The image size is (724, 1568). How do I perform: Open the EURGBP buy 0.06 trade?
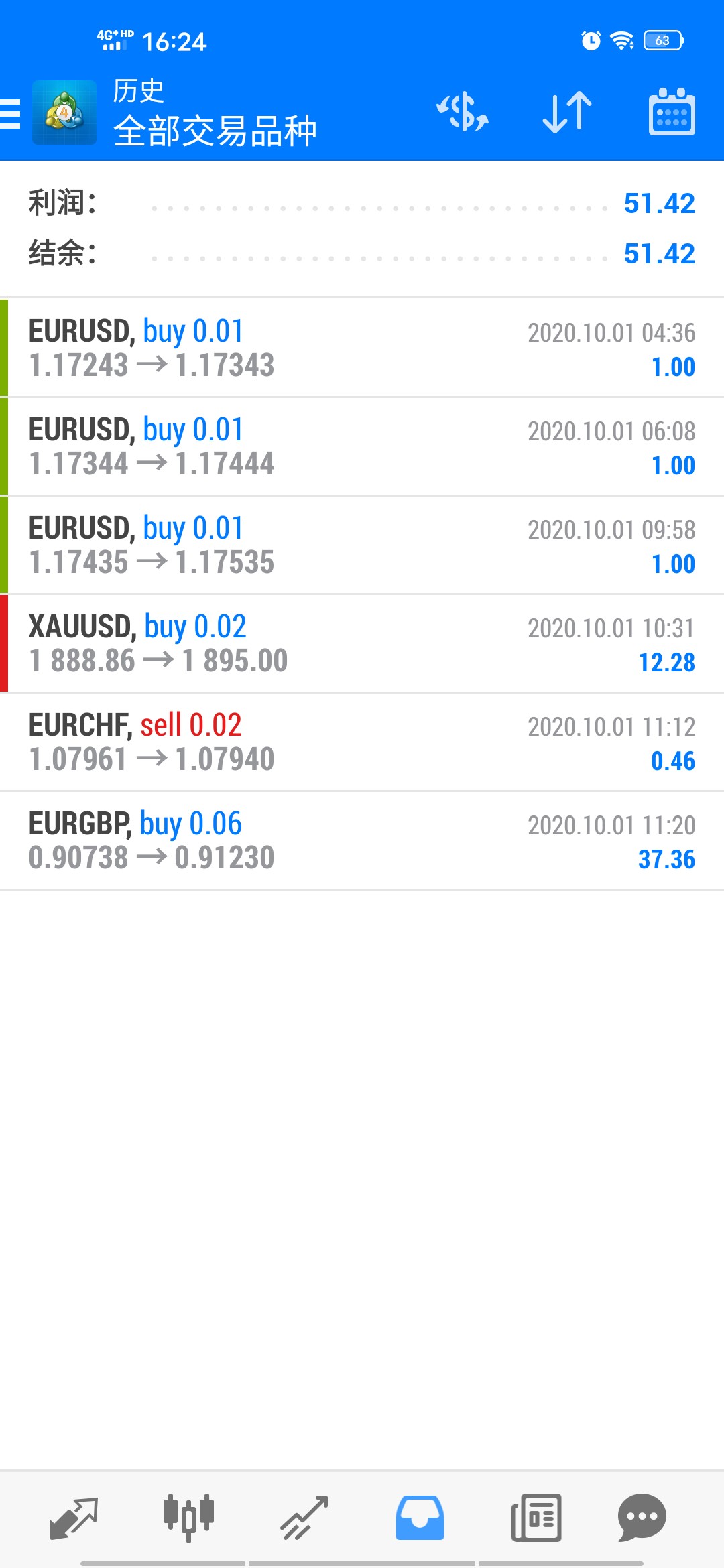(x=362, y=840)
